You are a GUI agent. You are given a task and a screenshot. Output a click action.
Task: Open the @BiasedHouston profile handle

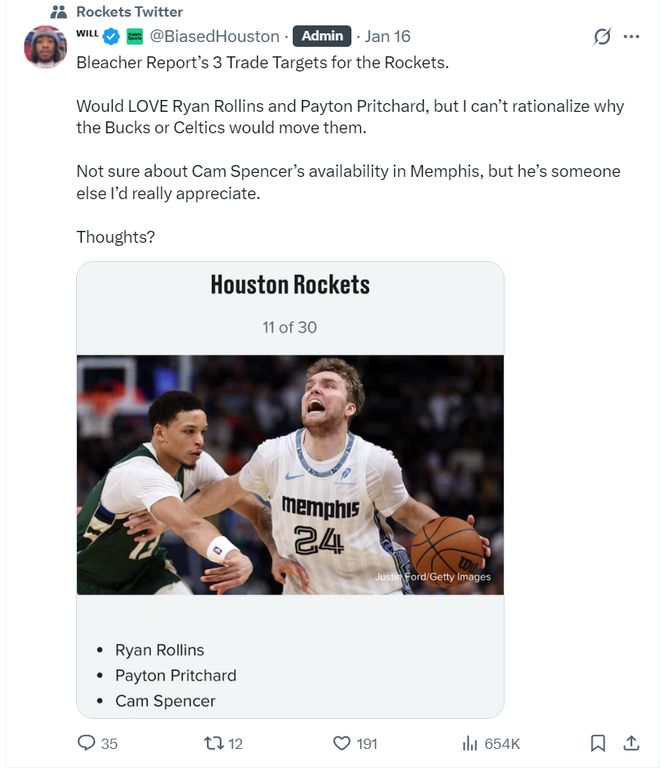[x=214, y=36]
